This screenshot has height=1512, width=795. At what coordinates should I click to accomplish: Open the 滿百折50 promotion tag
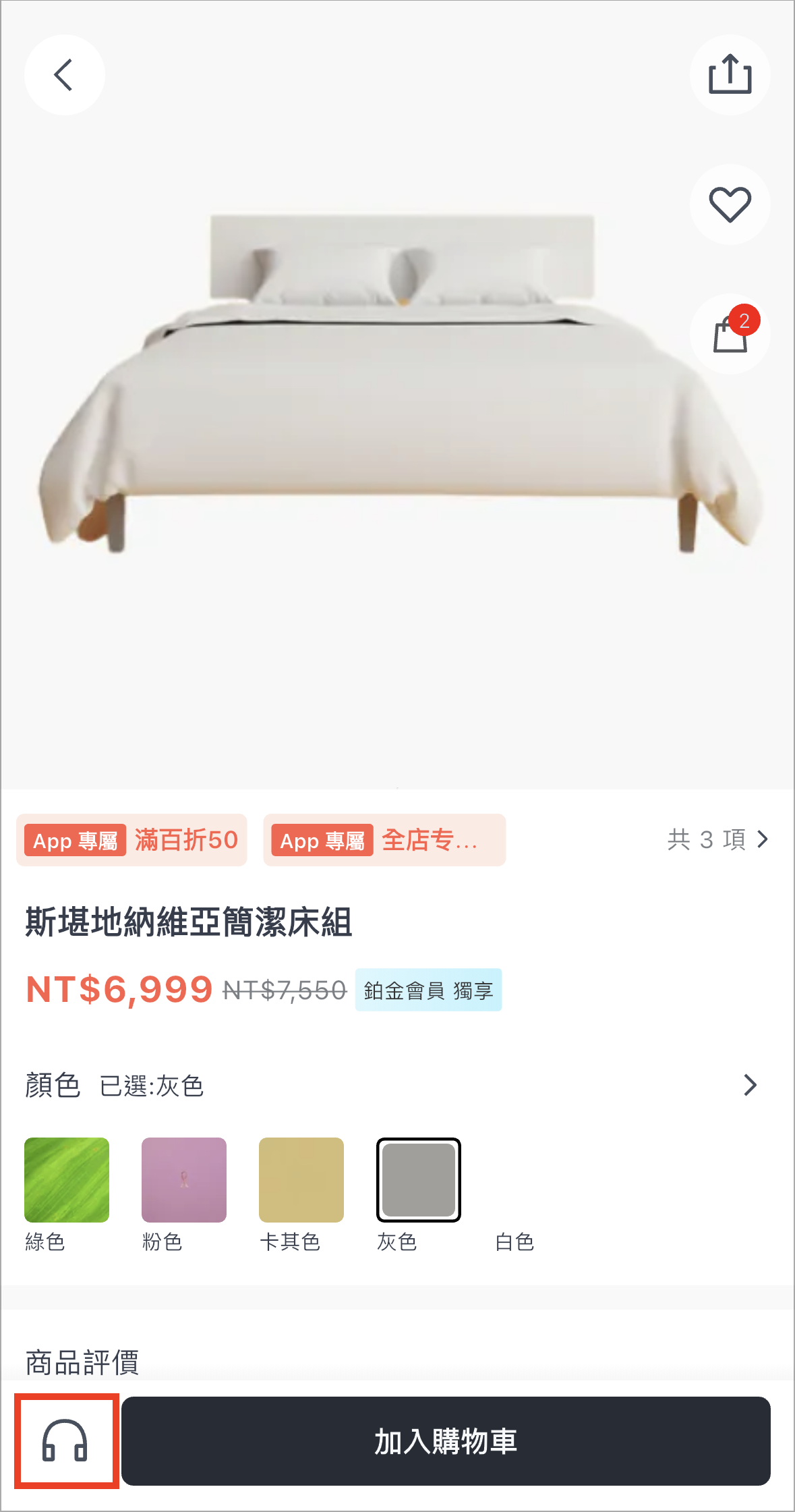pos(131,840)
